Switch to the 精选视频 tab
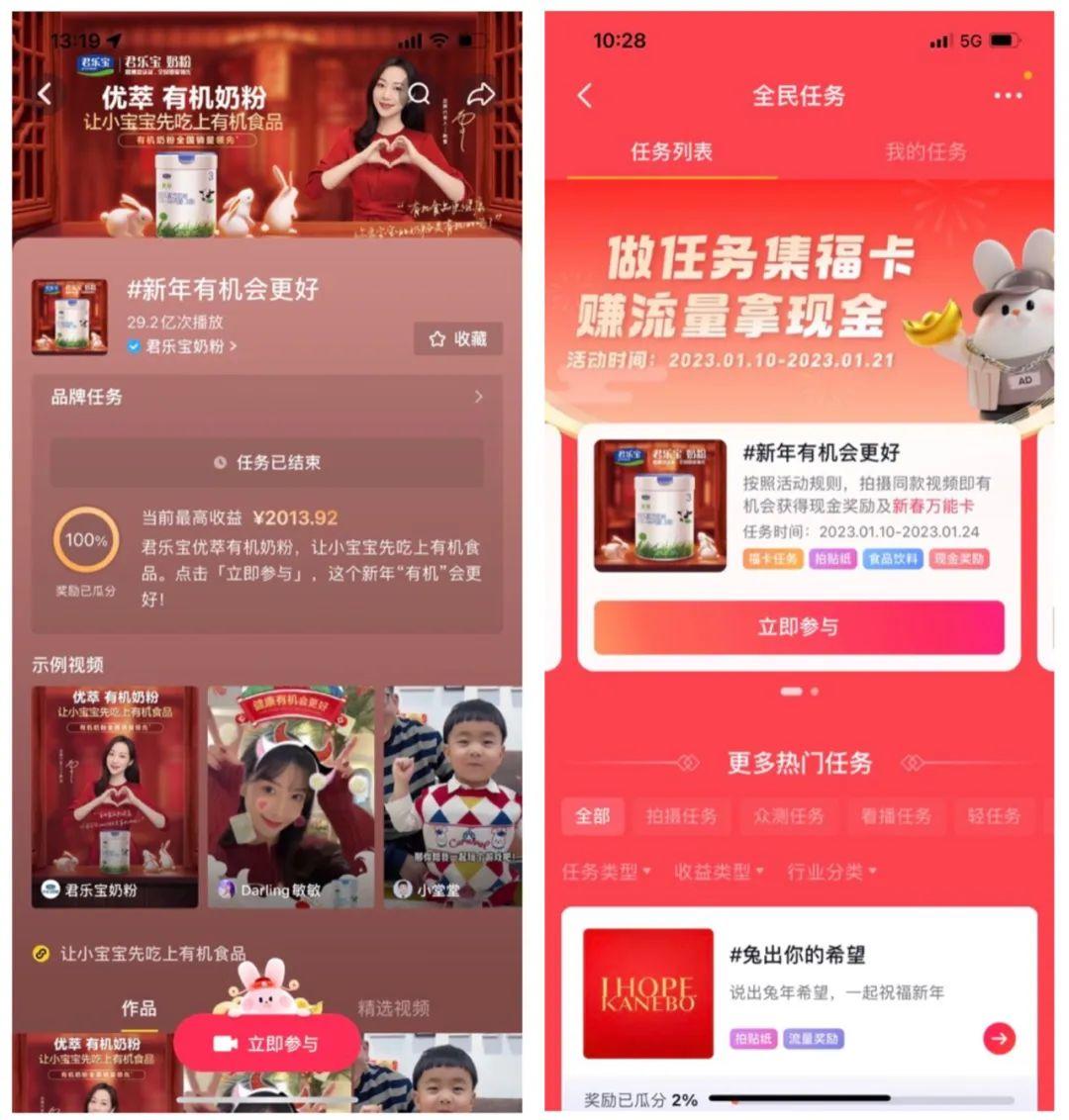 pos(393,1007)
